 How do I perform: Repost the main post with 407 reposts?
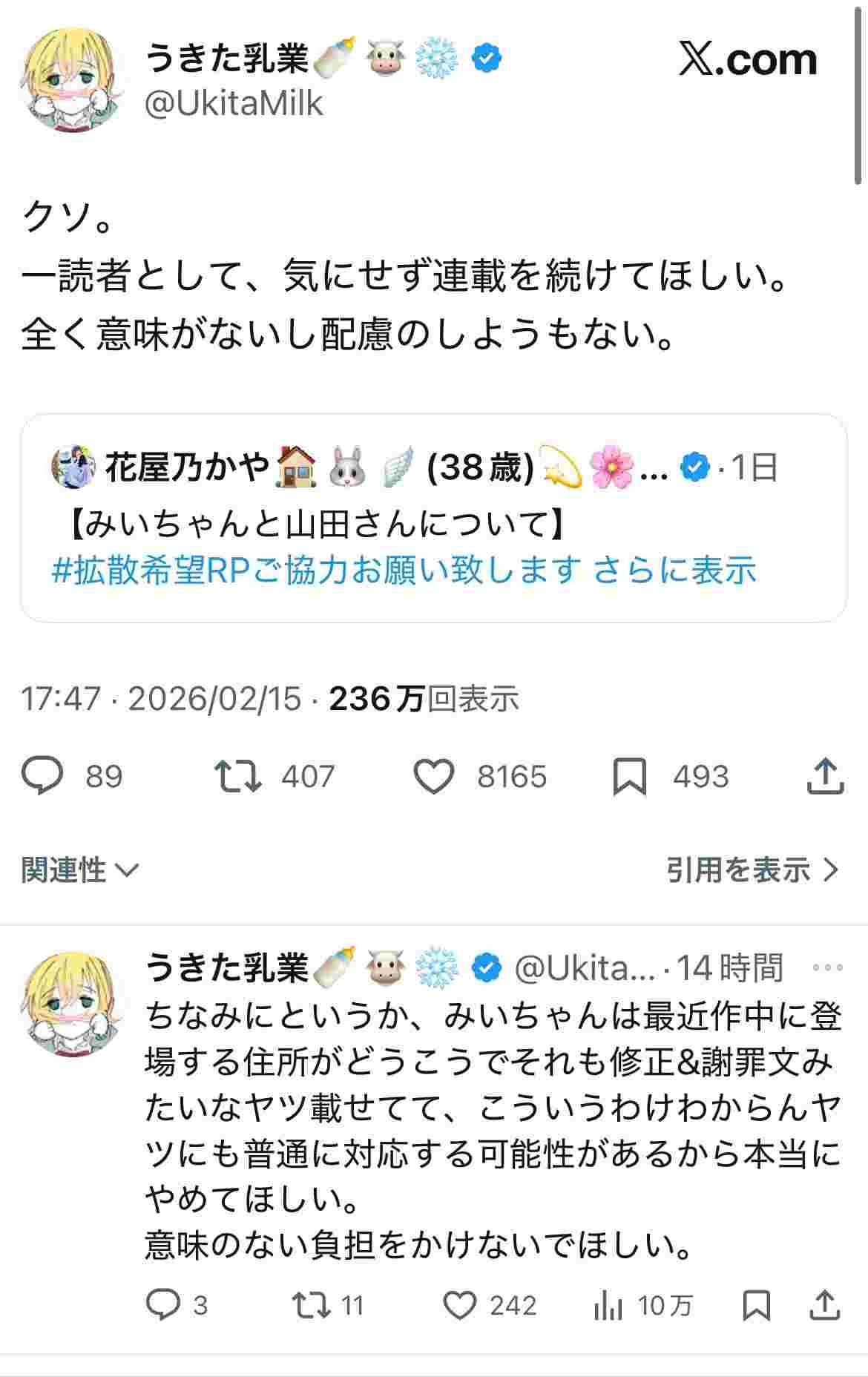[237, 776]
